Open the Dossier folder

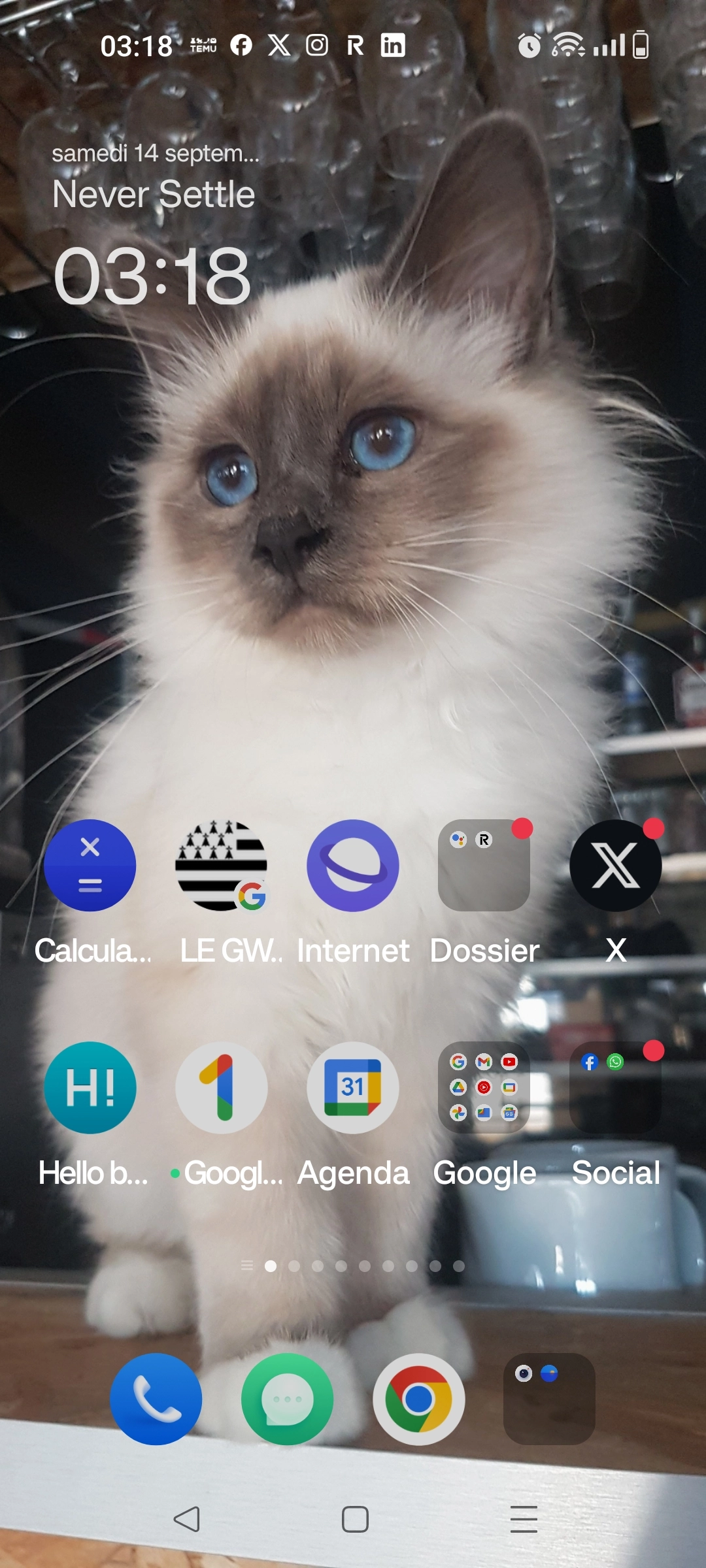pyautogui.click(x=484, y=866)
